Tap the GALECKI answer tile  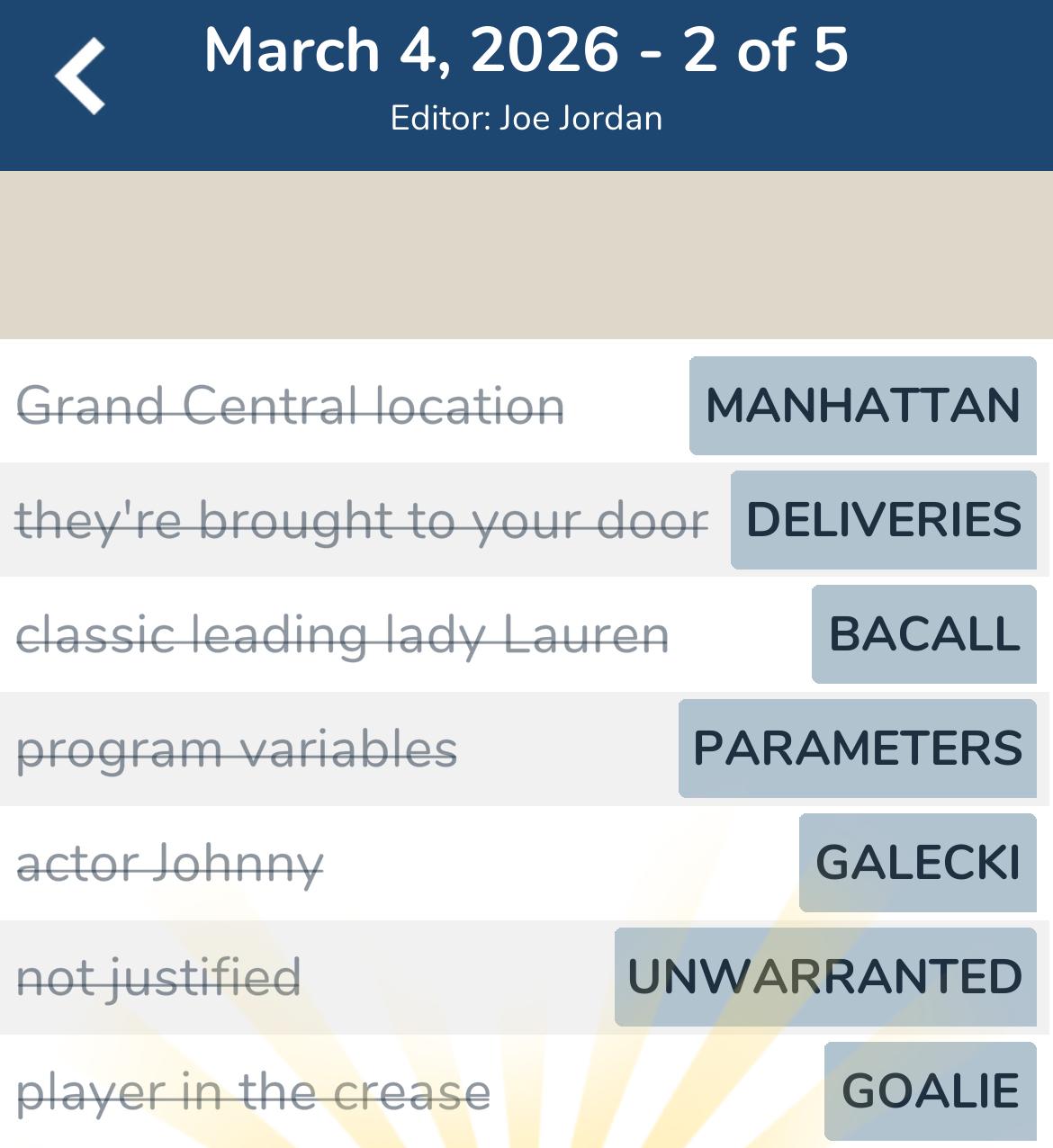pos(917,862)
